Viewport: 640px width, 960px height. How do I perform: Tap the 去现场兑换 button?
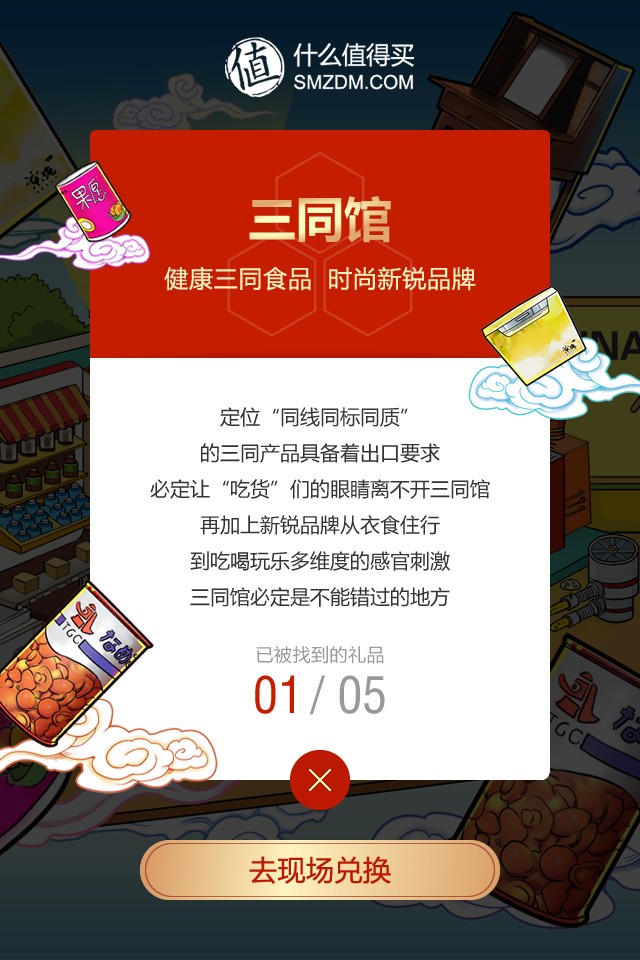(x=320, y=870)
